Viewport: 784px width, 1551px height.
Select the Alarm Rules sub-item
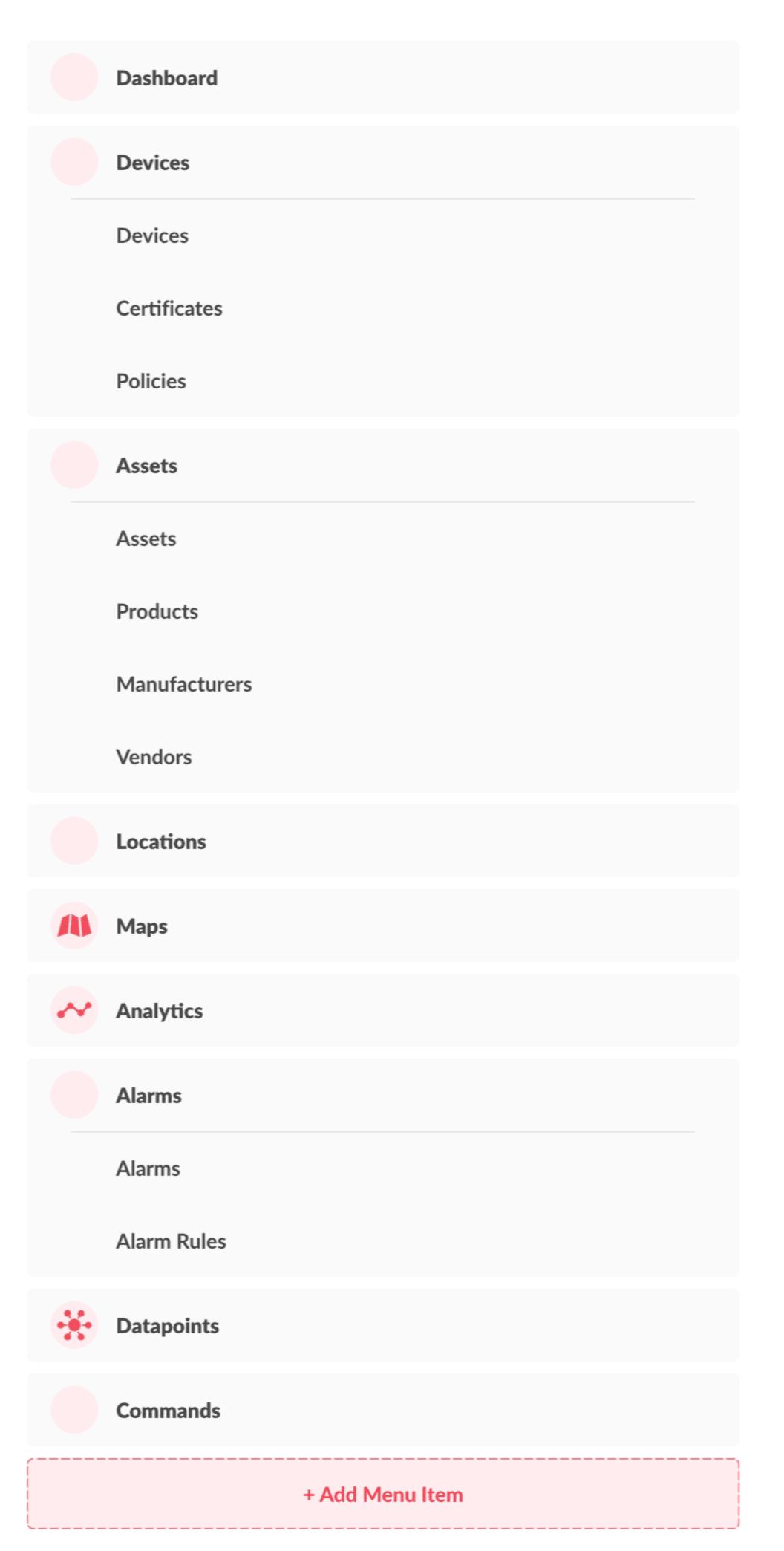click(x=171, y=1241)
